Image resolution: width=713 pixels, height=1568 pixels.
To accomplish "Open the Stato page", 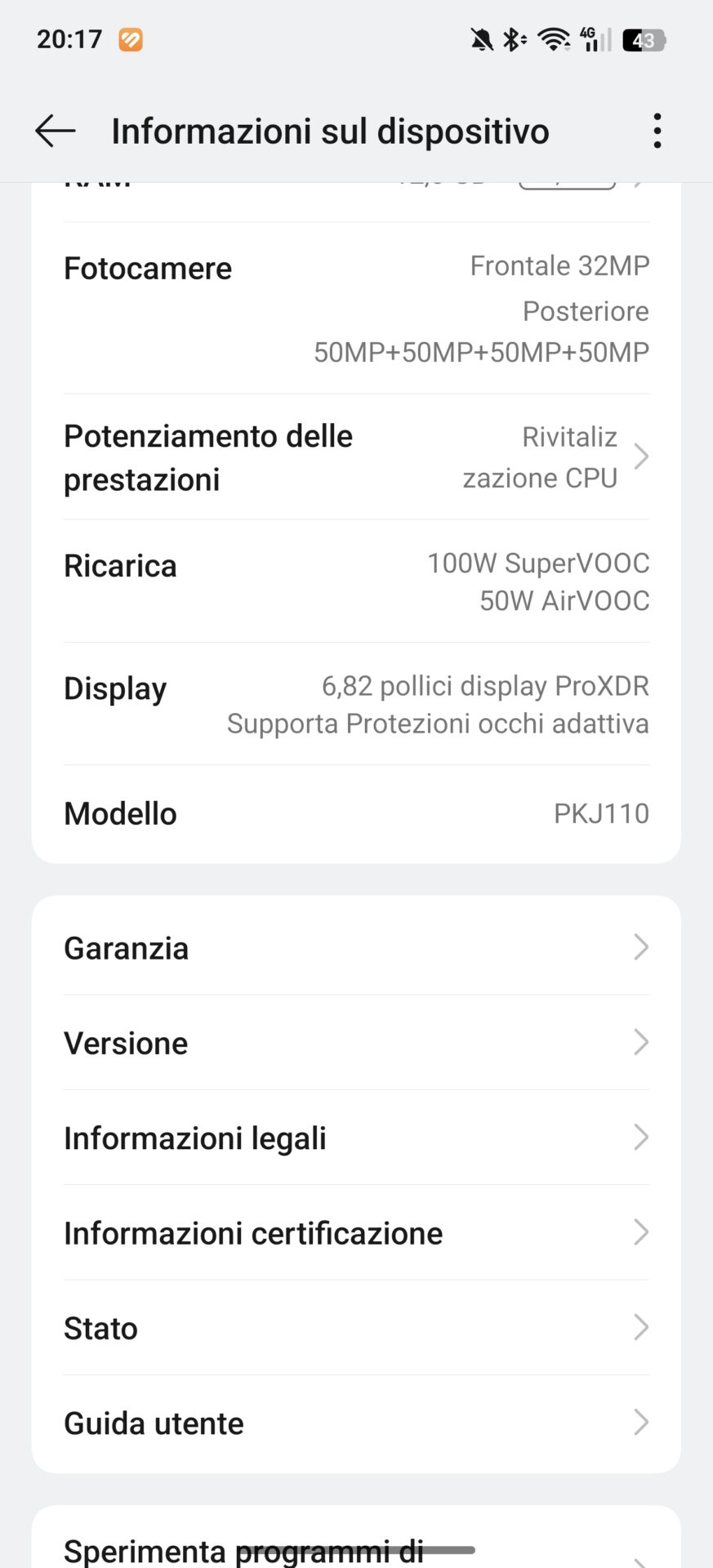I will (x=356, y=1328).
